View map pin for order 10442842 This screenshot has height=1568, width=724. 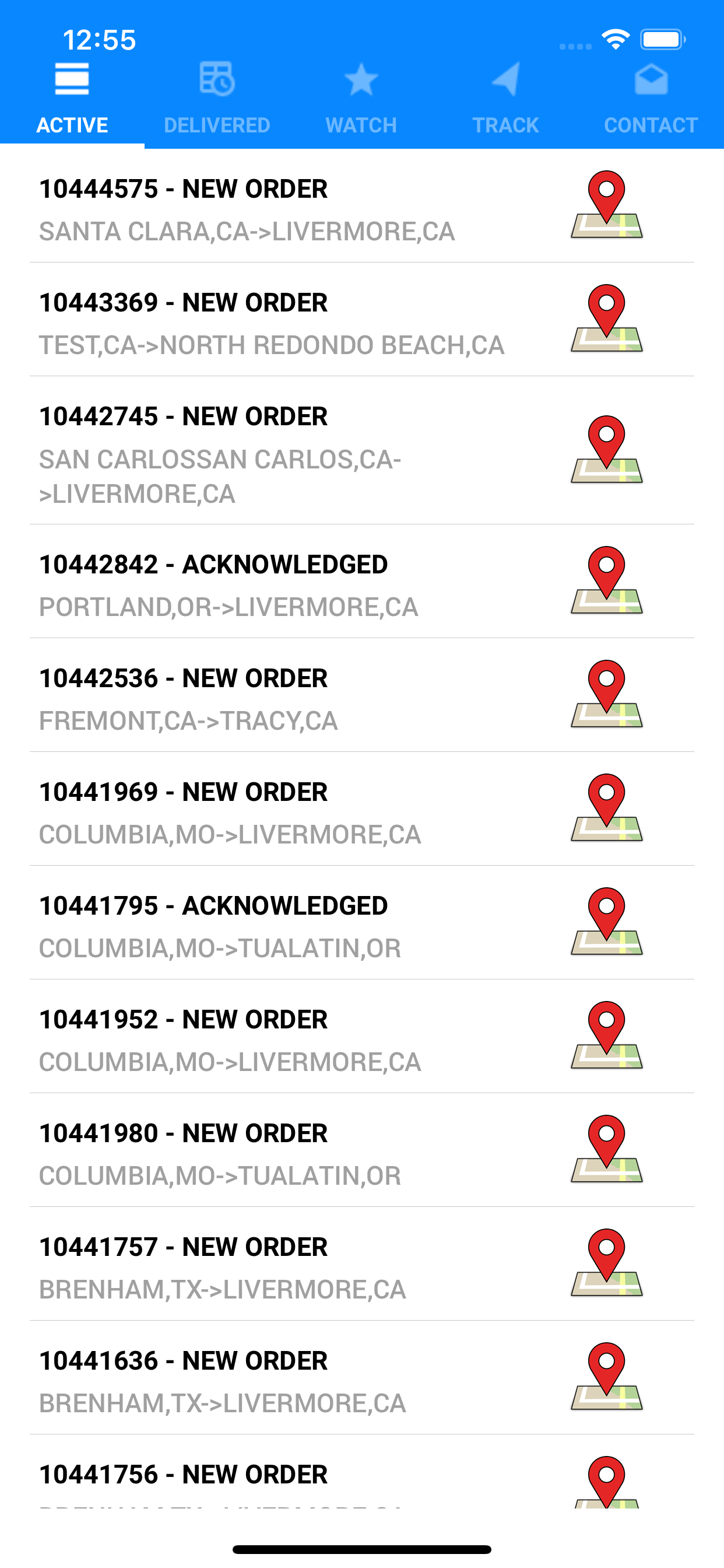point(607,580)
